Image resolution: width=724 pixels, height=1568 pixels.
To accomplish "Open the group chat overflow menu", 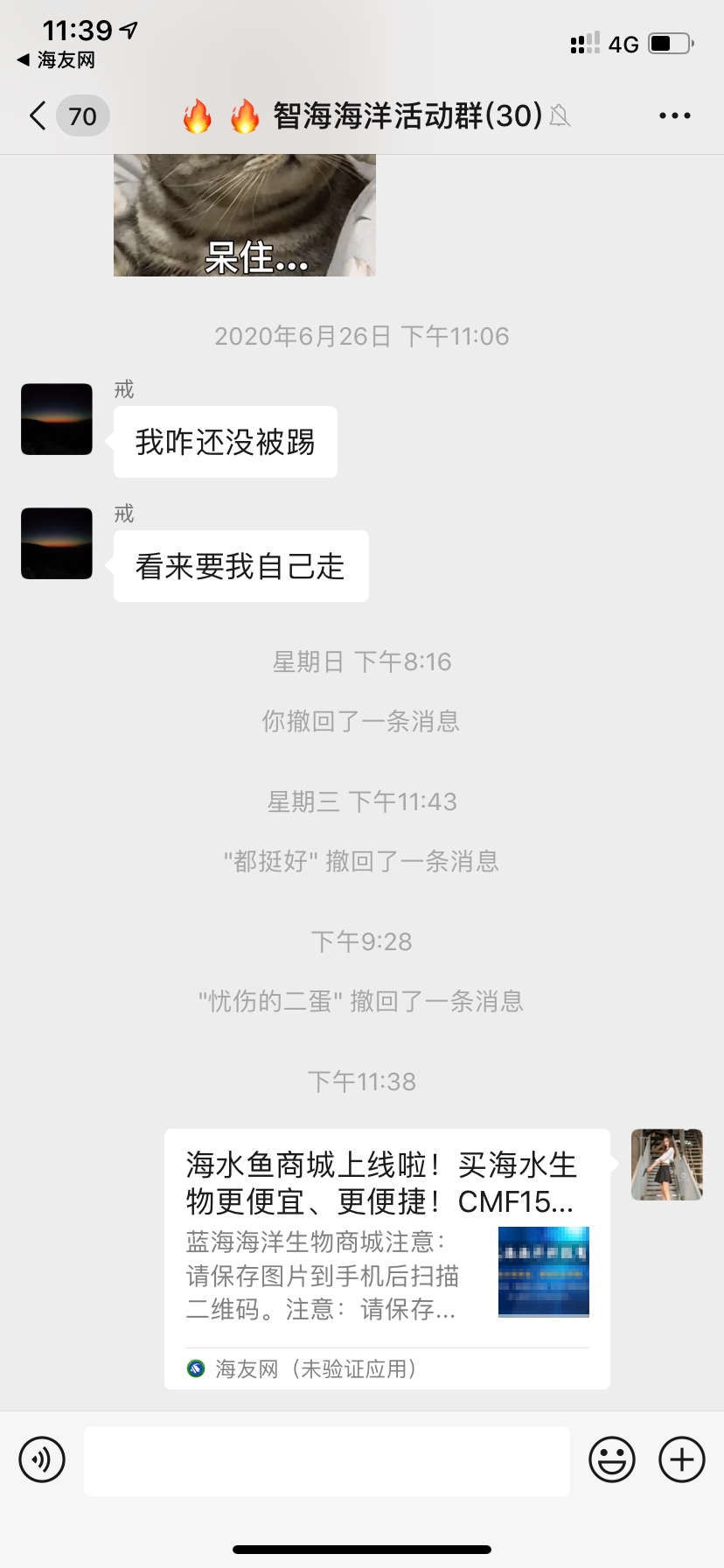I will pyautogui.click(x=674, y=115).
